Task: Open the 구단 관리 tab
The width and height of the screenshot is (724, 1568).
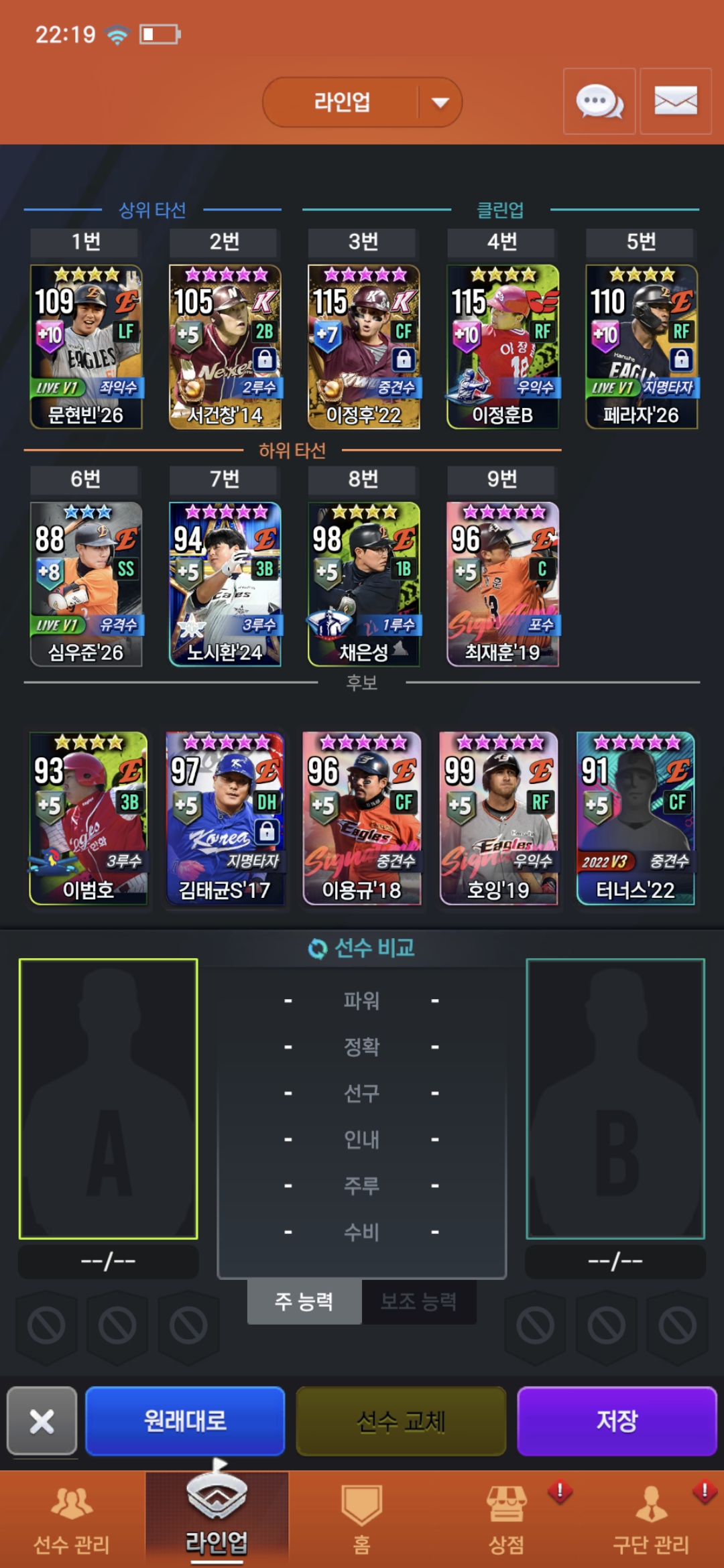Action: click(x=651, y=1519)
